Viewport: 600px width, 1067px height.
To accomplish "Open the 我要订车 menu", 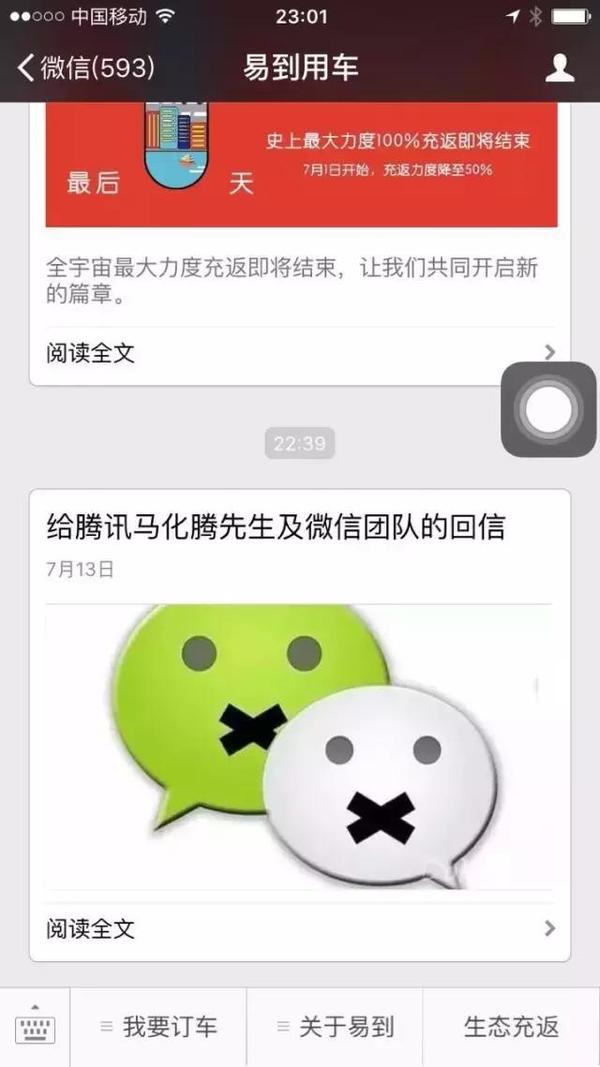I will 159,1027.
